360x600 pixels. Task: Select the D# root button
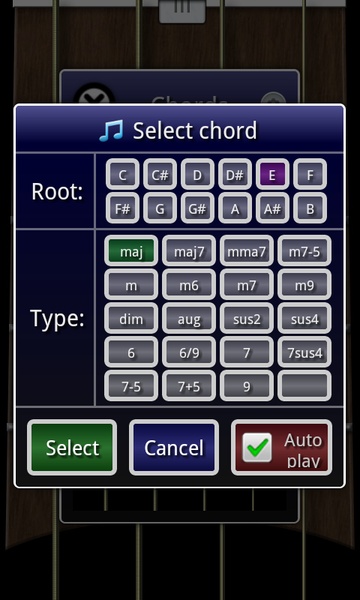pyautogui.click(x=235, y=174)
